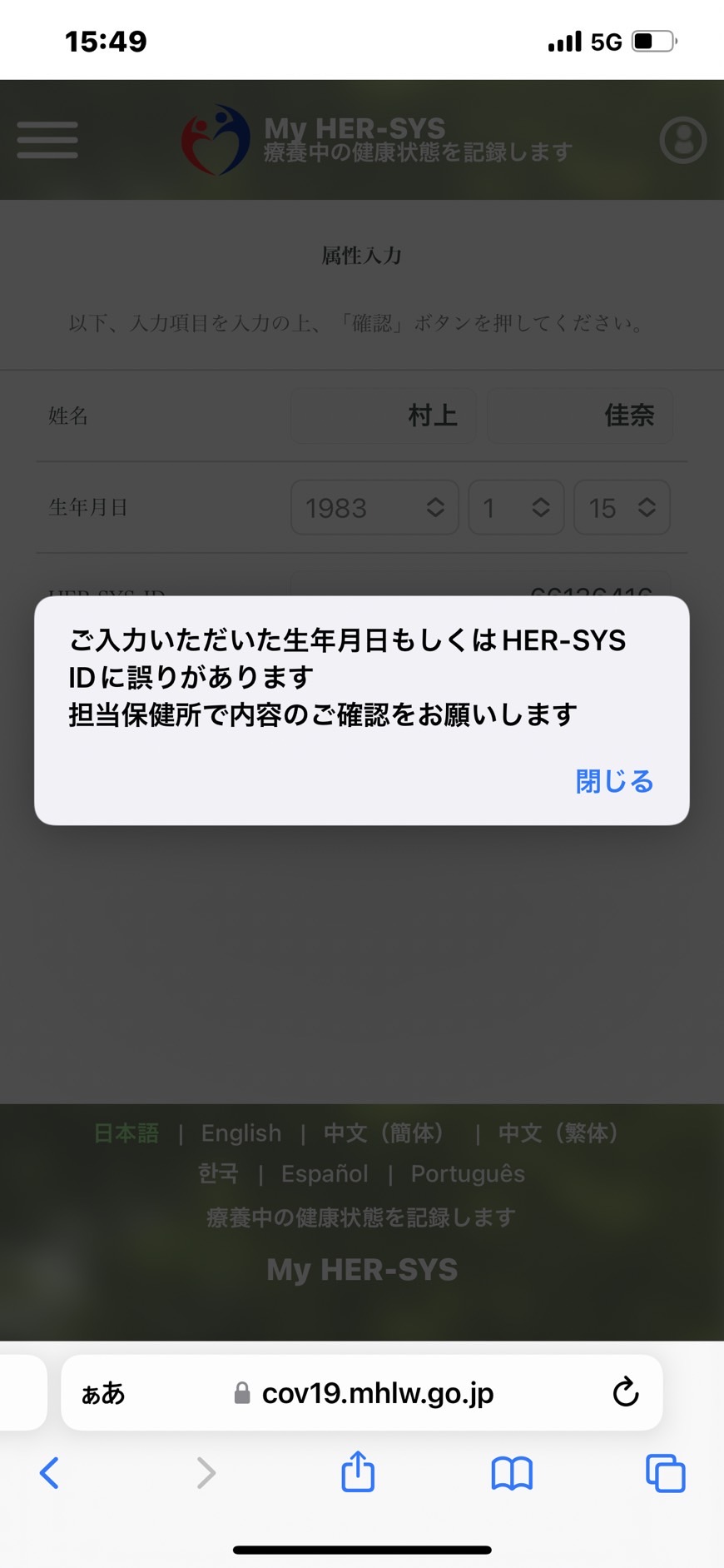Open Safari bookmarks
The height and width of the screenshot is (1568, 724).
tap(512, 1473)
